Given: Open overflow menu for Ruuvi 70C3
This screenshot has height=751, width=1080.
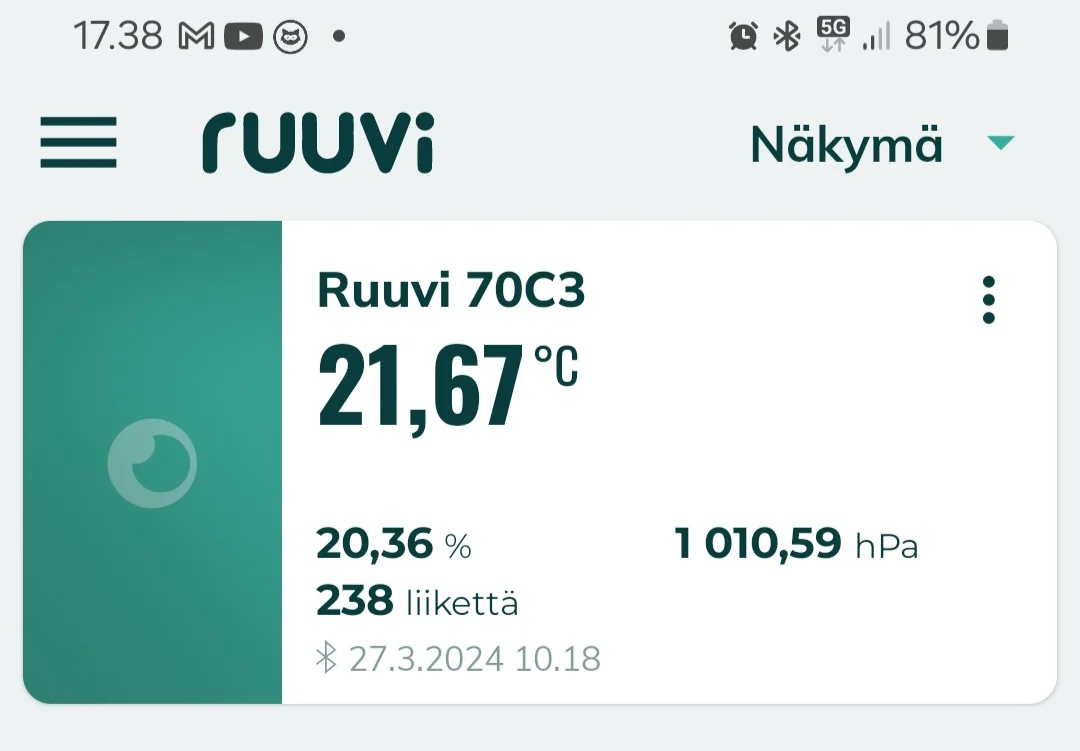Looking at the screenshot, I should tap(988, 300).
